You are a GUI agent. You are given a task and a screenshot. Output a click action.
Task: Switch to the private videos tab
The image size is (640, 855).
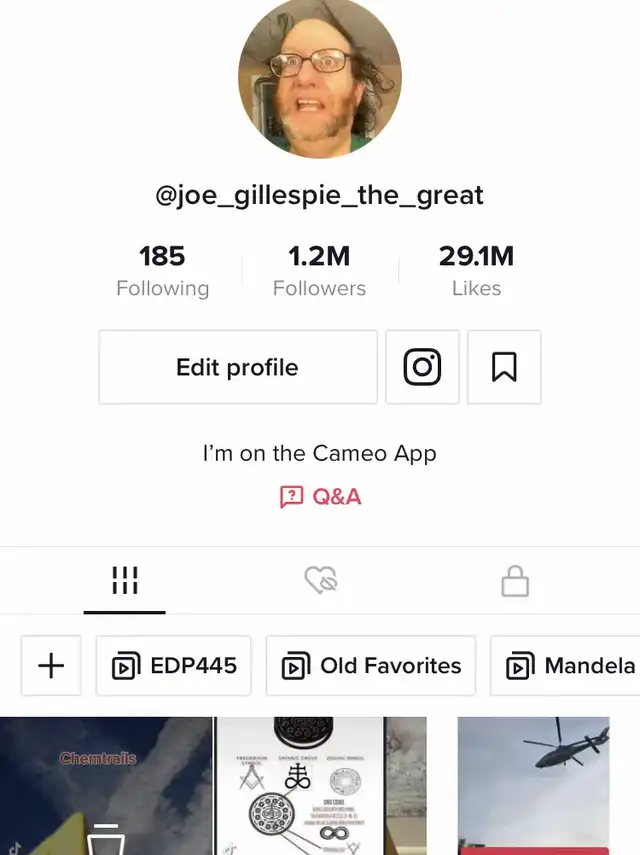tap(514, 581)
